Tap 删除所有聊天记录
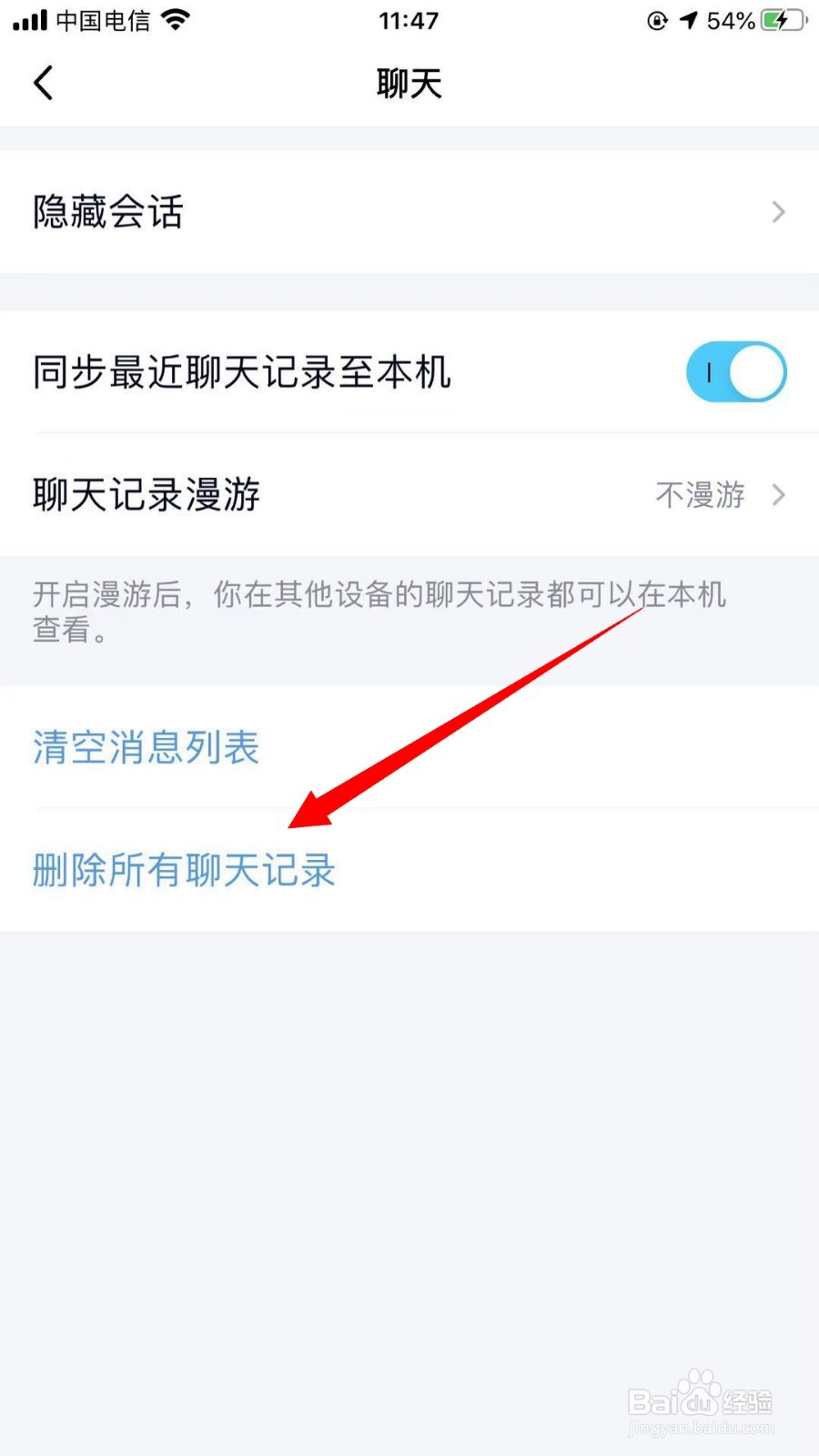This screenshot has height=1456, width=819. point(184,870)
